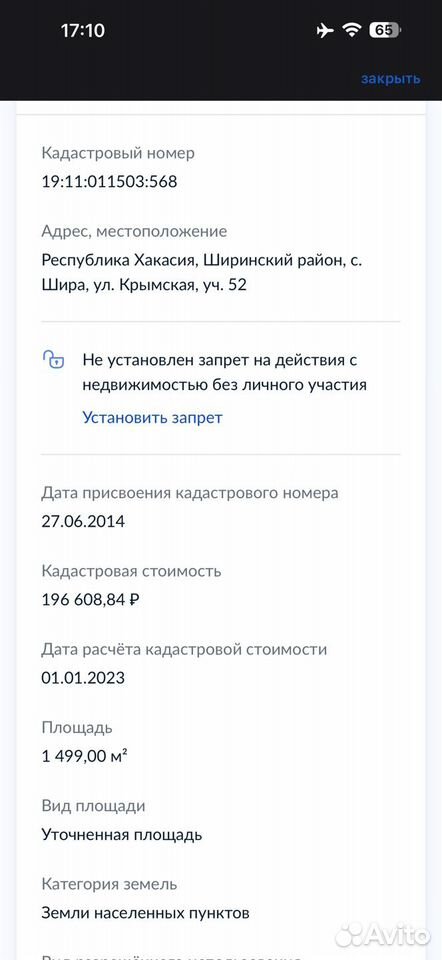Open the Установить запрет link
This screenshot has height=960, width=442.
click(152, 418)
